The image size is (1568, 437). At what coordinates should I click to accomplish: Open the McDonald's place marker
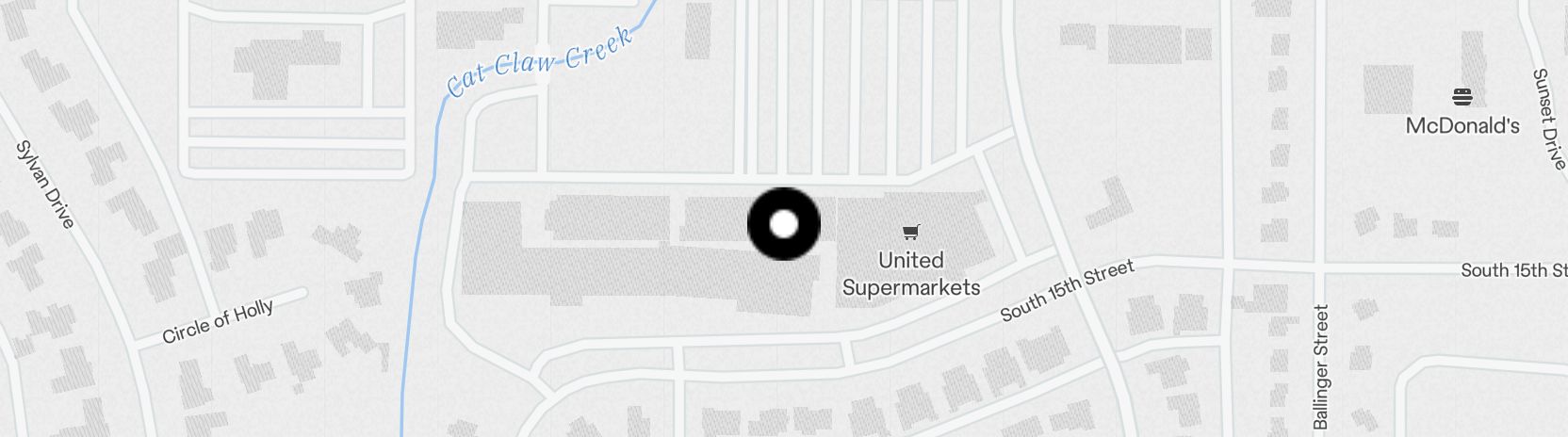[x=1462, y=97]
